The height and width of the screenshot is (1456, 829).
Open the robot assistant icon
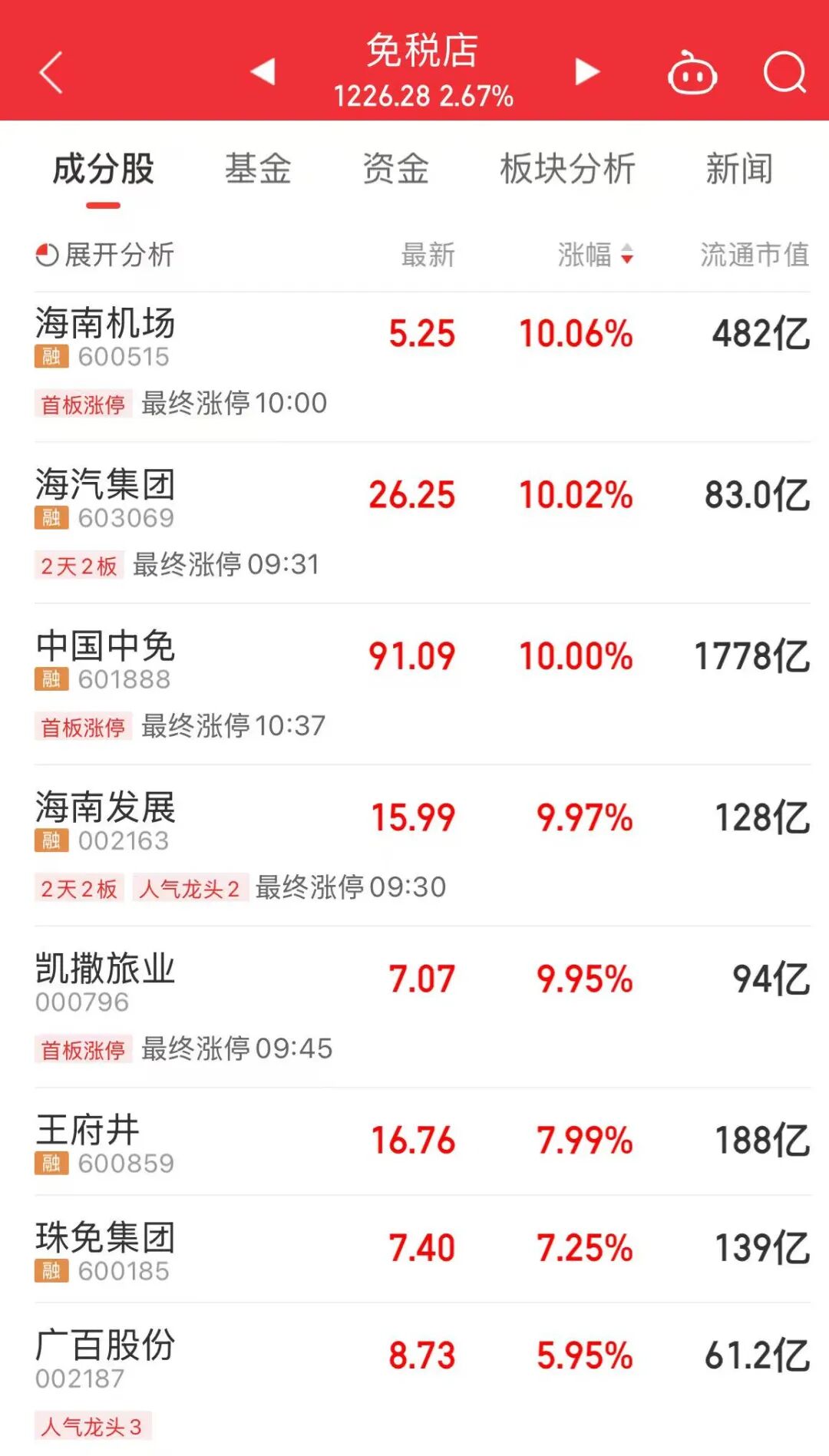(692, 74)
